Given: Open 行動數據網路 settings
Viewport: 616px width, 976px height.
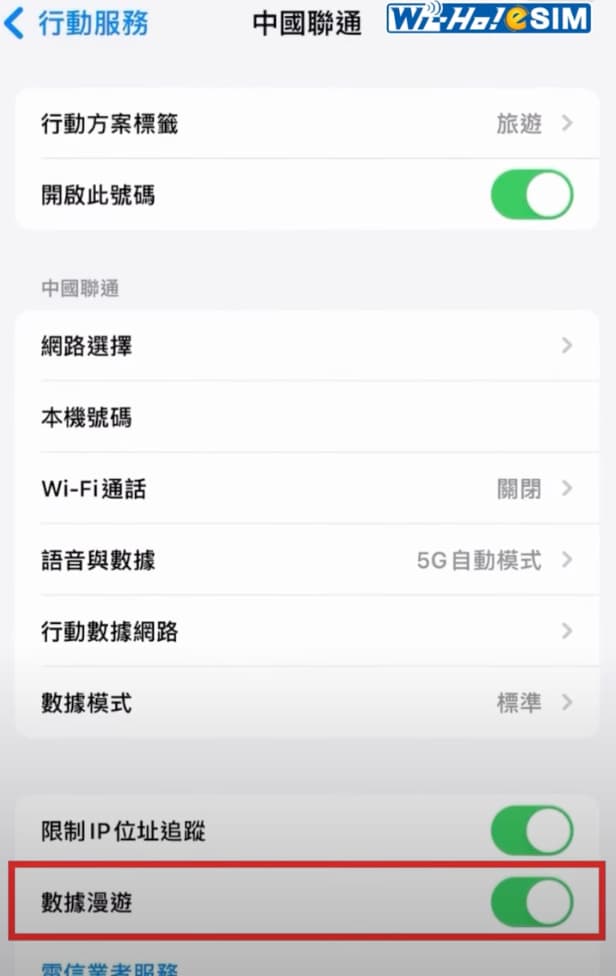Looking at the screenshot, I should click(x=307, y=632).
